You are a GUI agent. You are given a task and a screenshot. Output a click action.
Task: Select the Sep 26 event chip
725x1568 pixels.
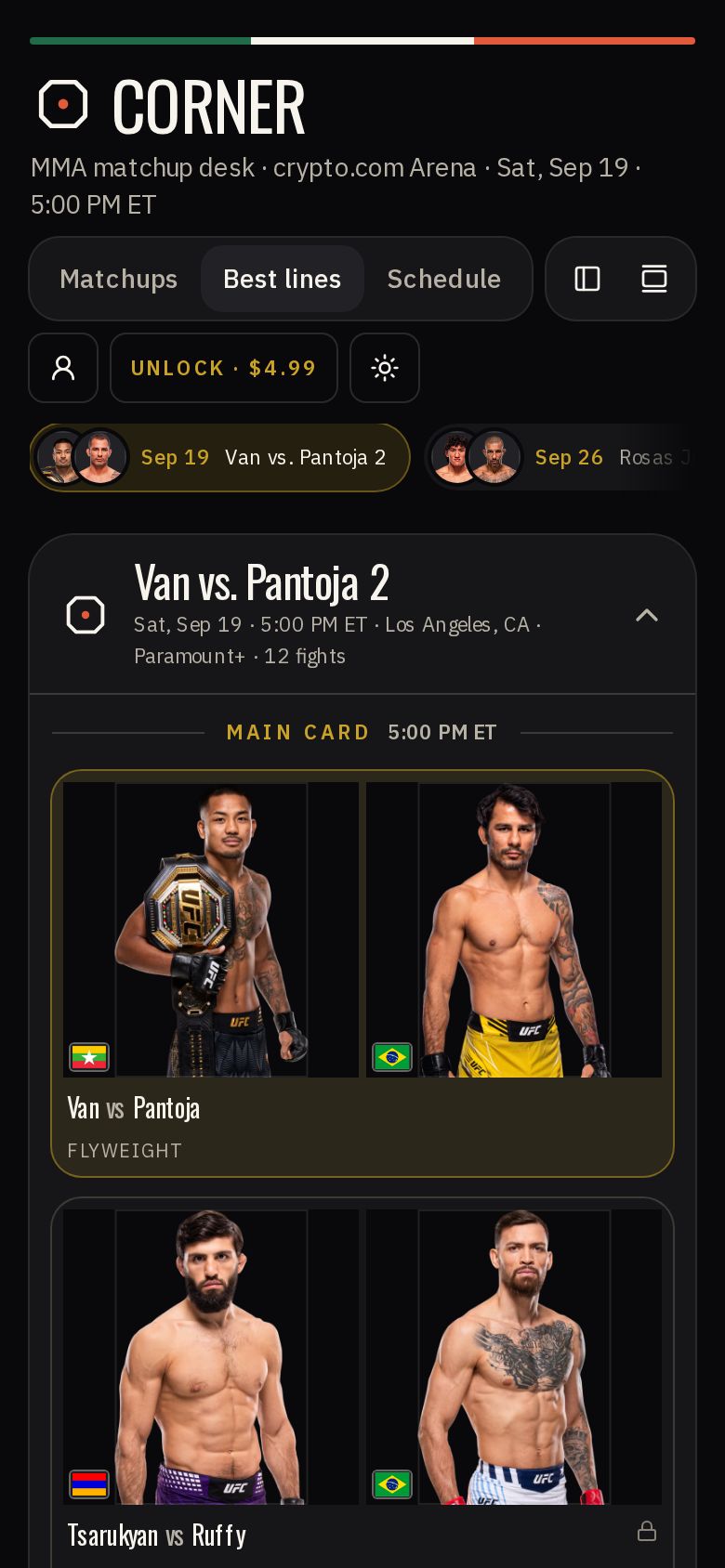(x=560, y=457)
